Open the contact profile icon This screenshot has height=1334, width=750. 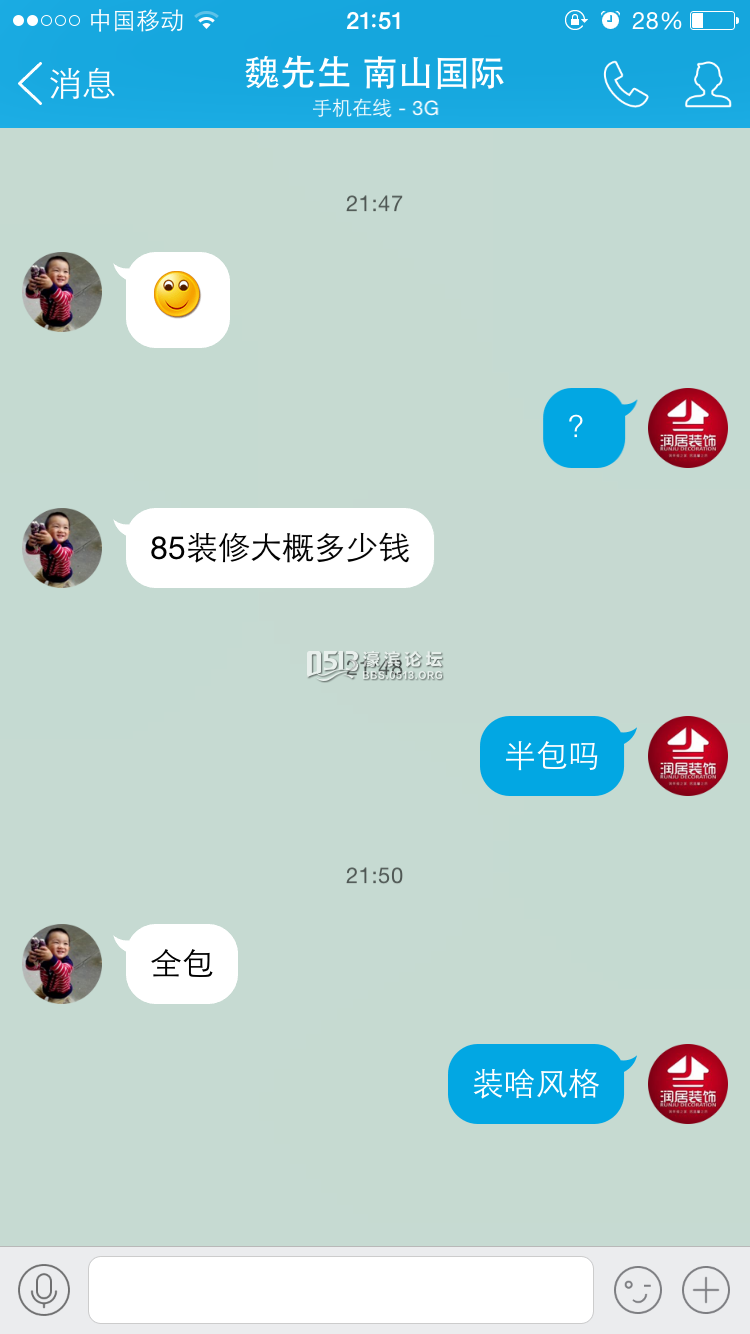[707, 84]
